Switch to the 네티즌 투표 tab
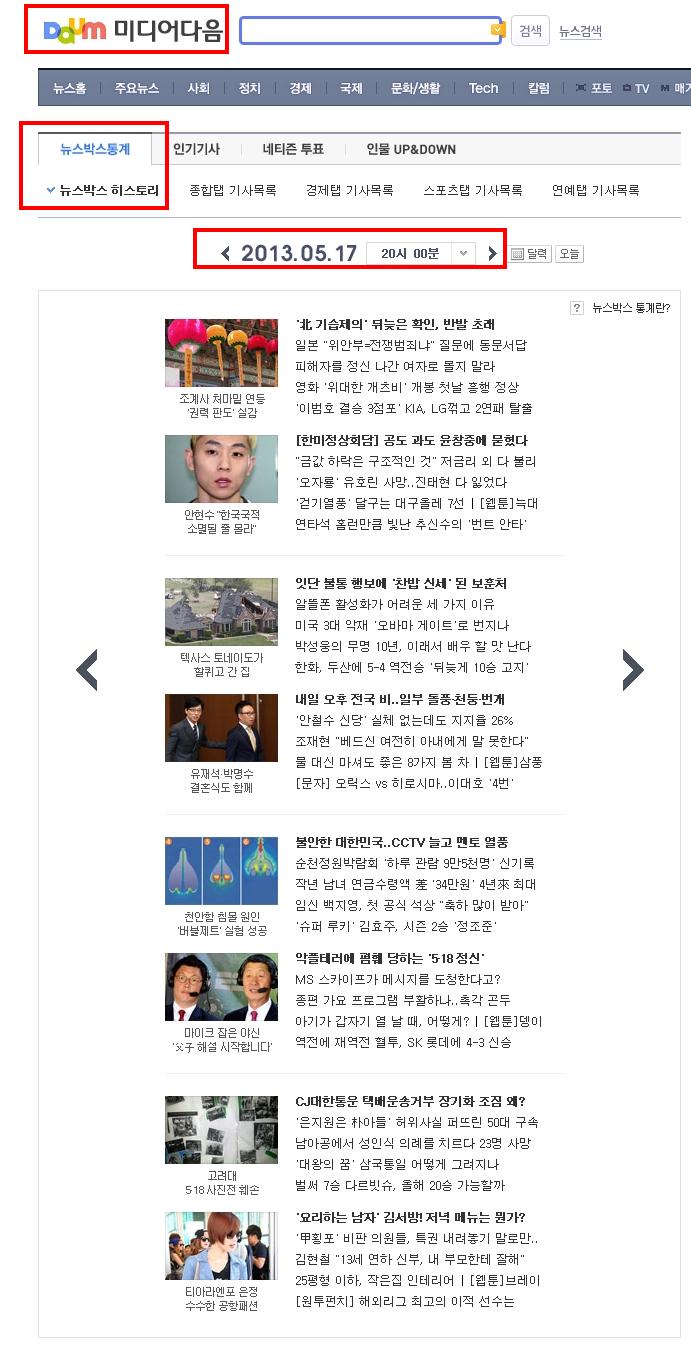Image resolution: width=691 pixels, height=1359 pixels. coord(293,149)
